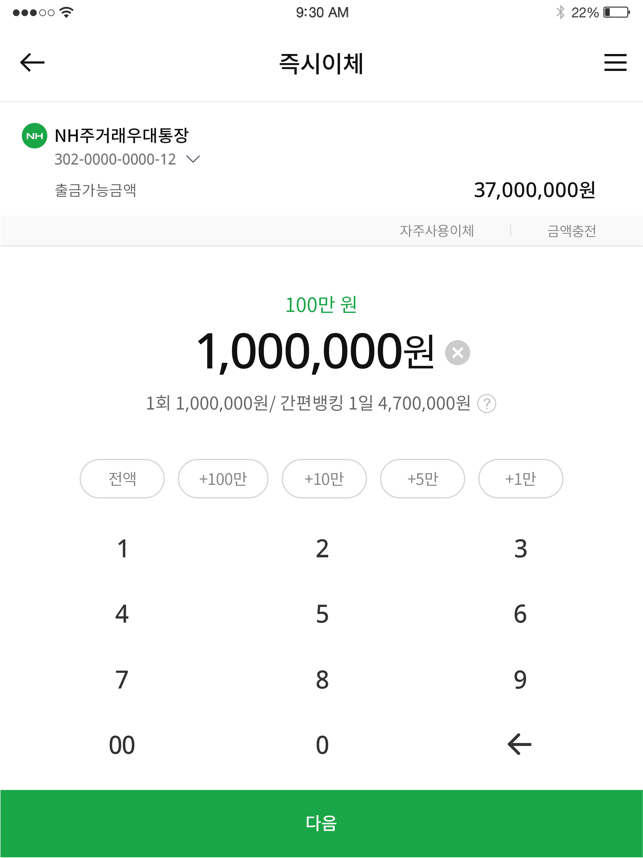
Task: Tap keypad digit 0
Action: coord(322,745)
